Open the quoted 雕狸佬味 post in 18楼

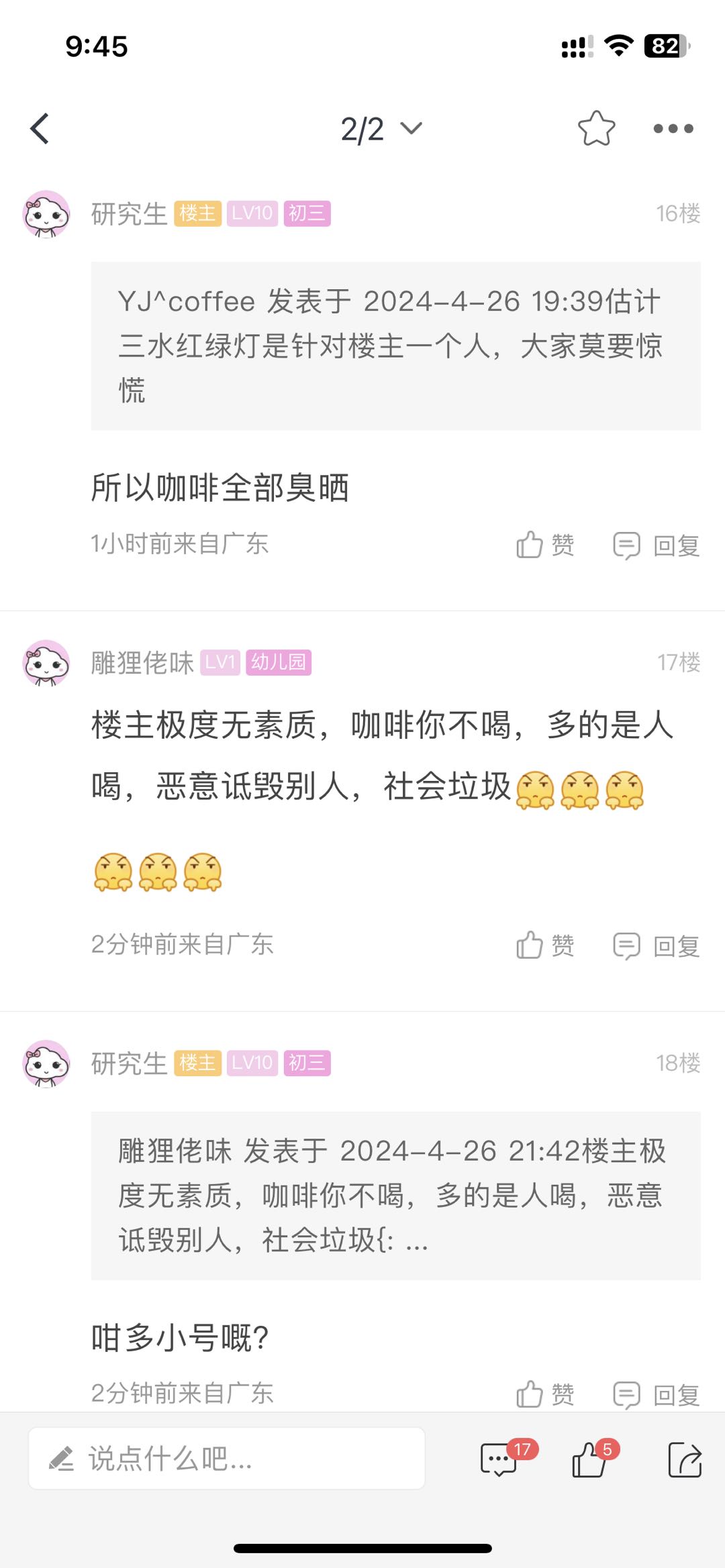(395, 1195)
